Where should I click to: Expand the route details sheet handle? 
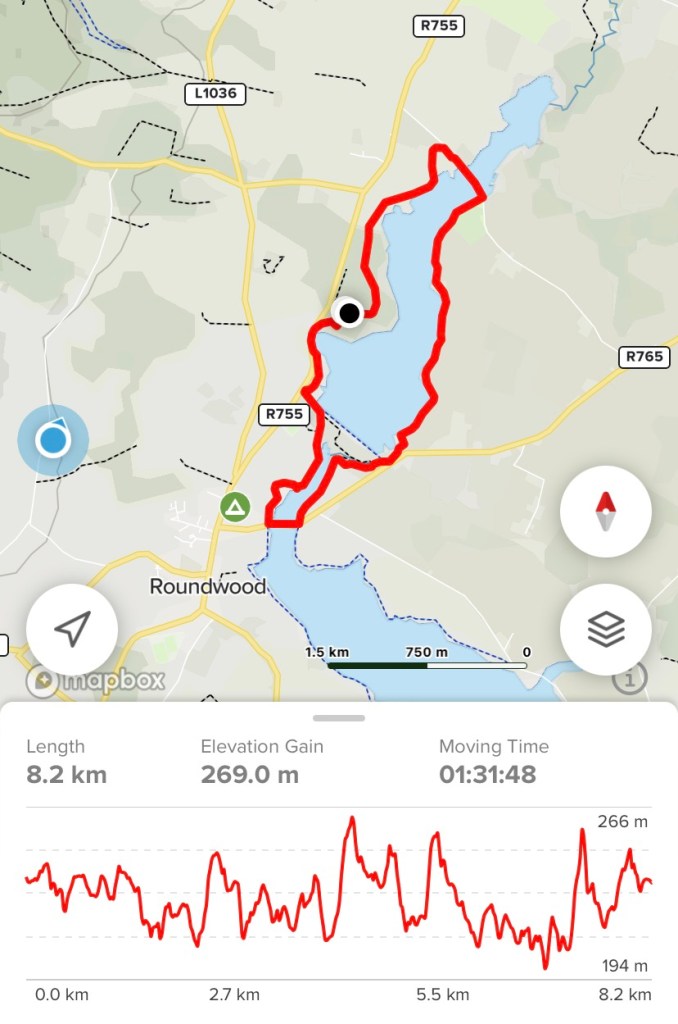point(338,717)
